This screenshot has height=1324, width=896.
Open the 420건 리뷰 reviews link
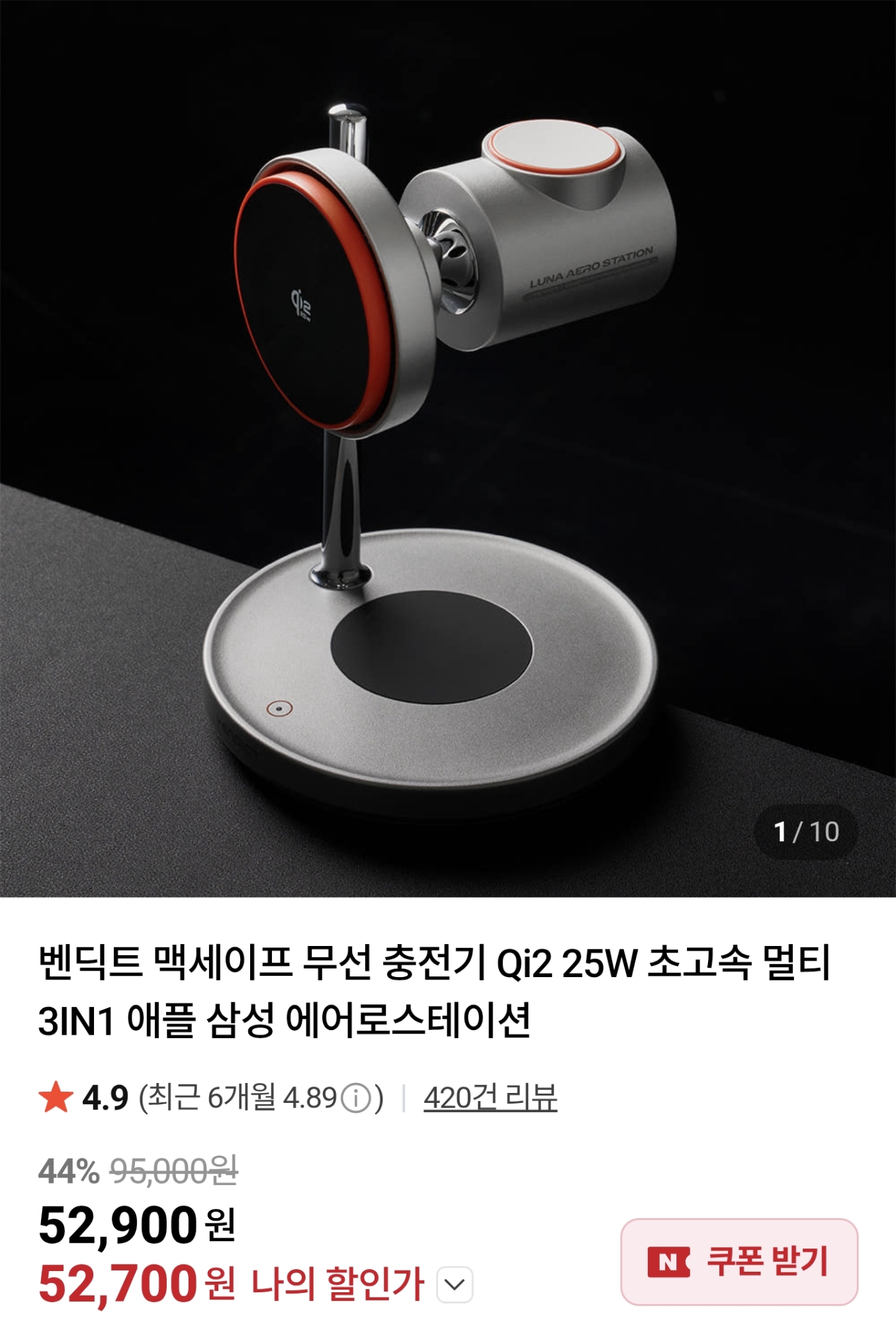tap(490, 1098)
